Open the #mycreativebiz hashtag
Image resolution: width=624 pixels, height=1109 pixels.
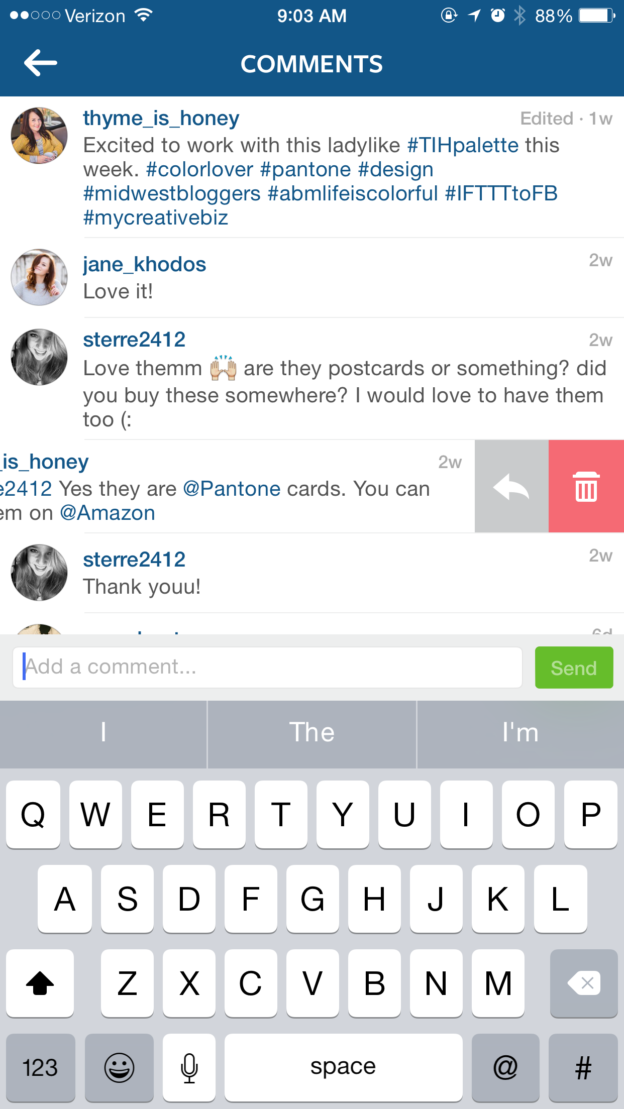(x=156, y=217)
